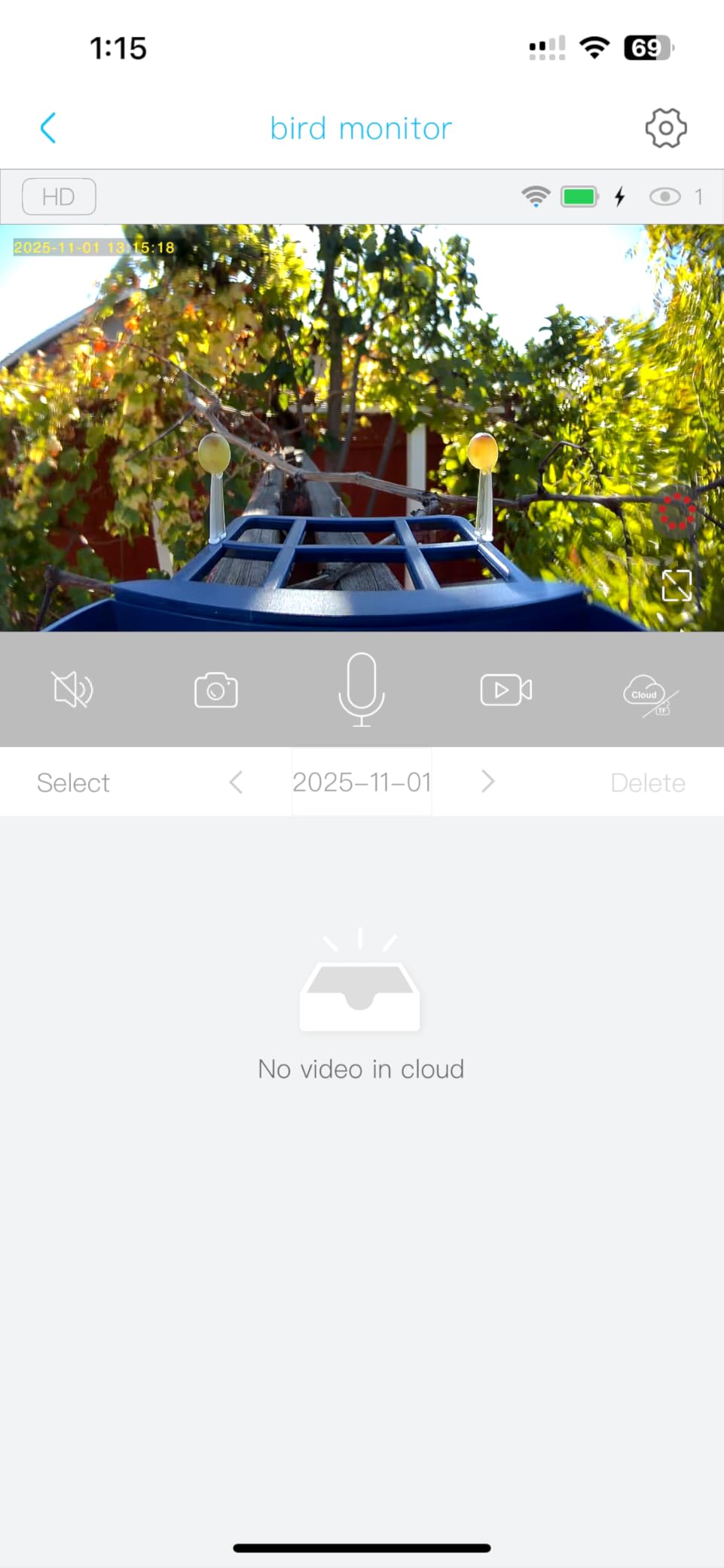Go back from bird monitor
This screenshot has width=724, height=1568.
48,128
